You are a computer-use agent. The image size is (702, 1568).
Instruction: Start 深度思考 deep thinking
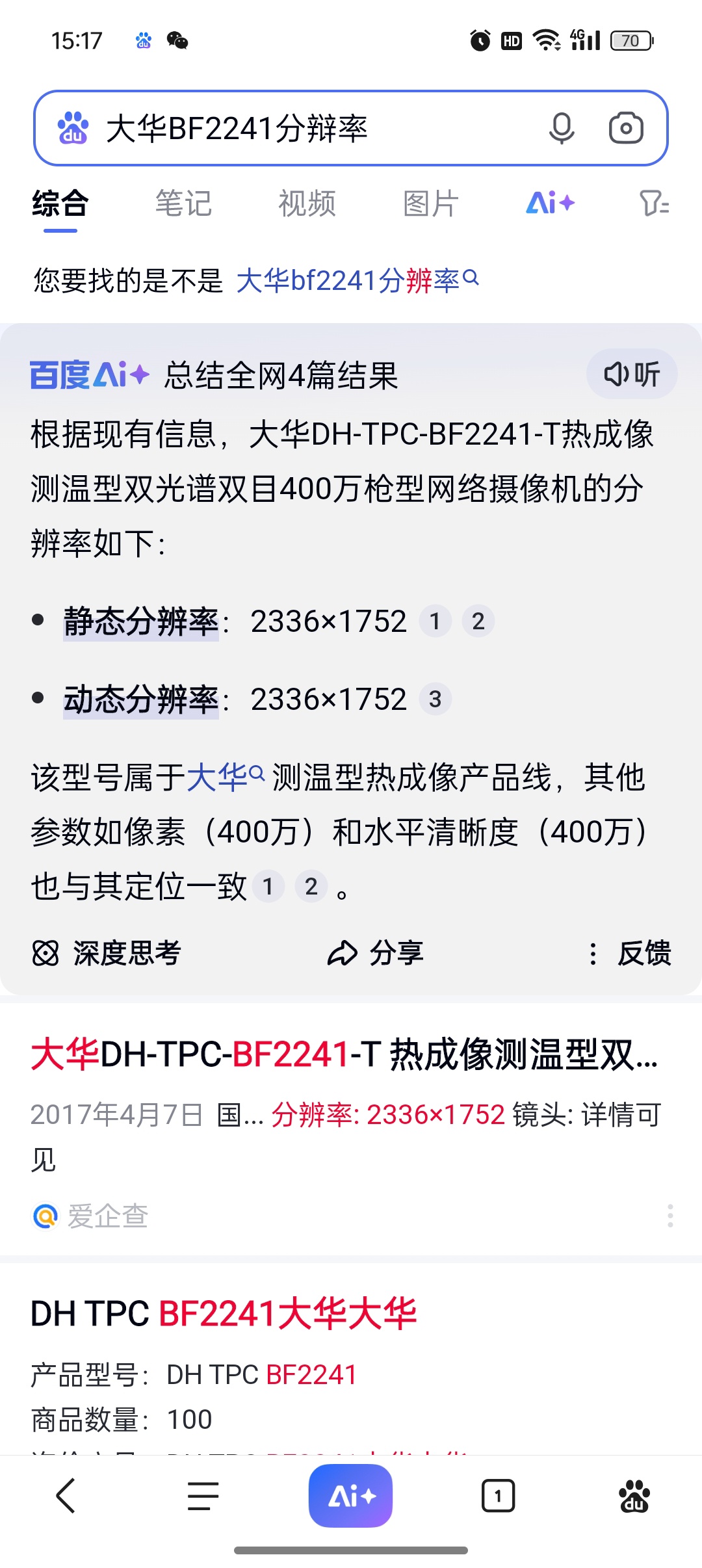coord(107,954)
